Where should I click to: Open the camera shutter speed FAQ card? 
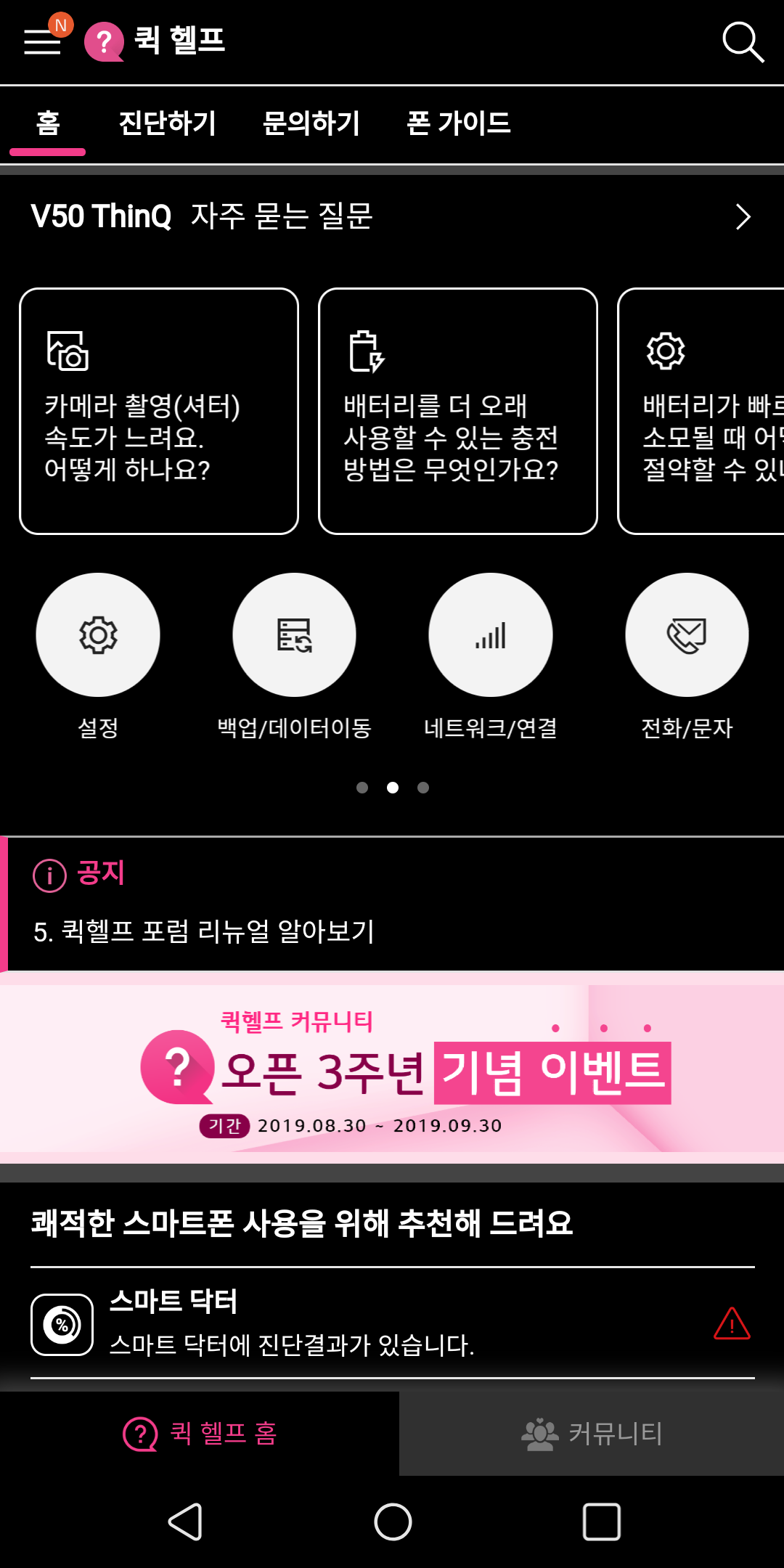coord(159,411)
